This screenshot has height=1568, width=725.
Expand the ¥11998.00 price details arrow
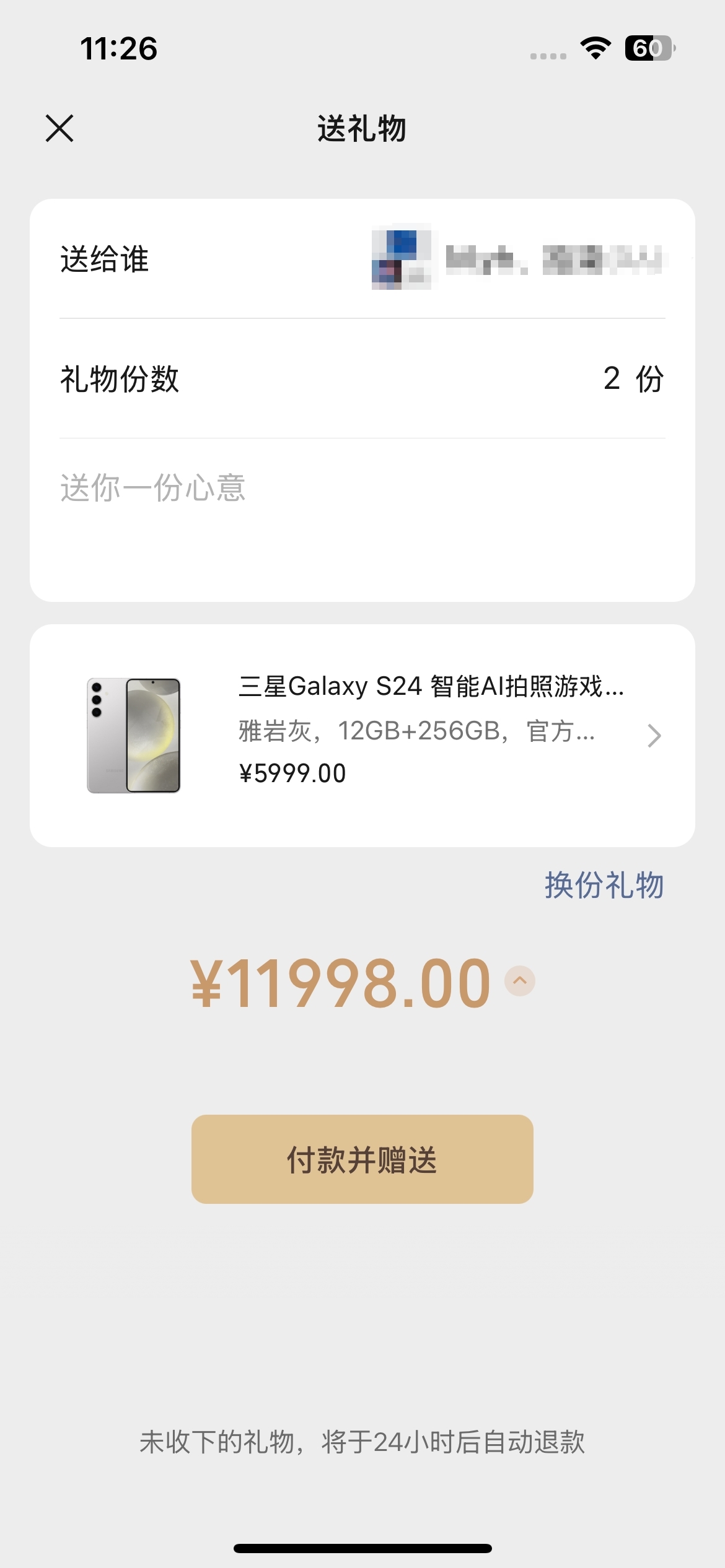click(520, 981)
